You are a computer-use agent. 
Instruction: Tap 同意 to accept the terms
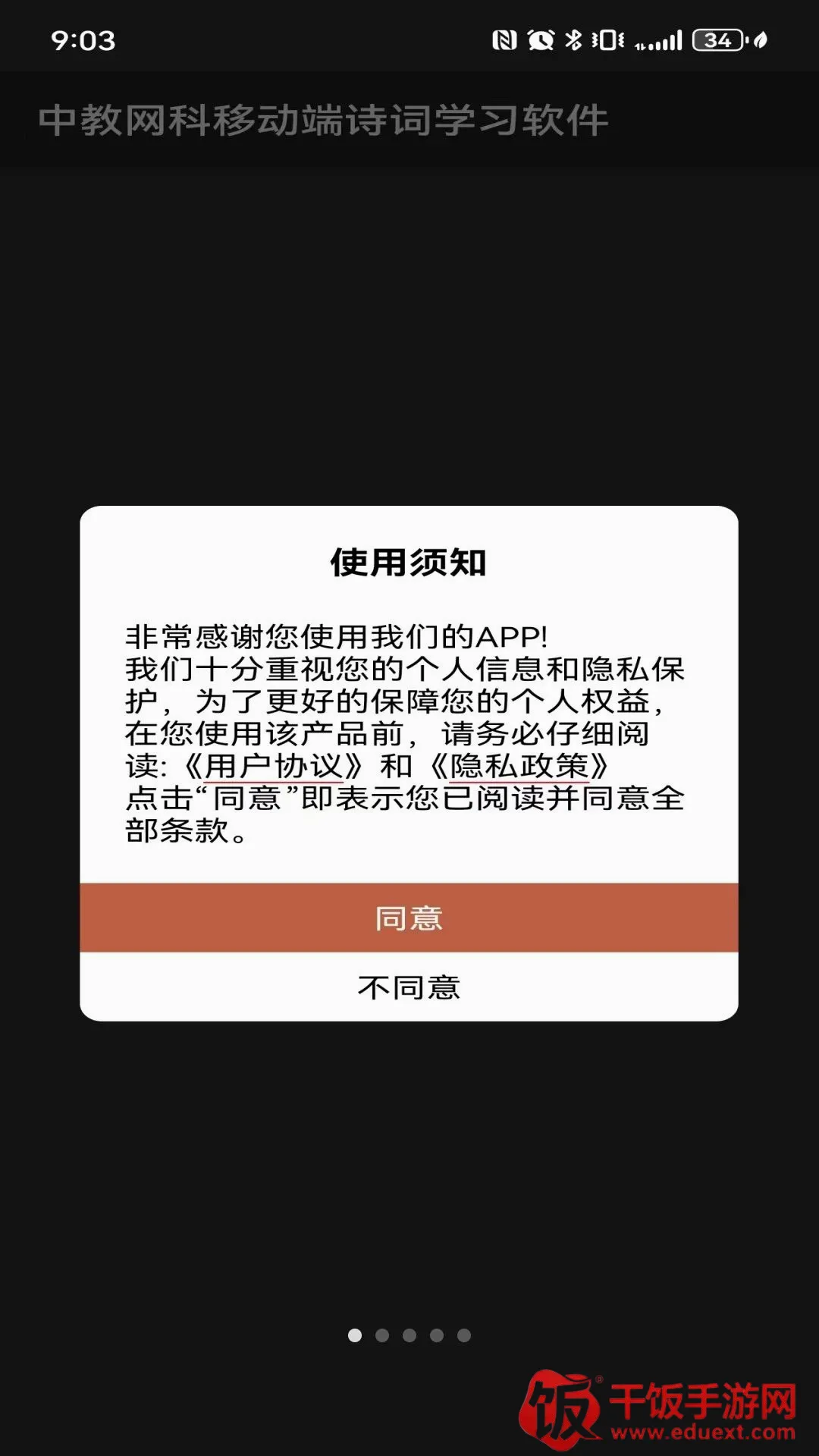(x=409, y=918)
